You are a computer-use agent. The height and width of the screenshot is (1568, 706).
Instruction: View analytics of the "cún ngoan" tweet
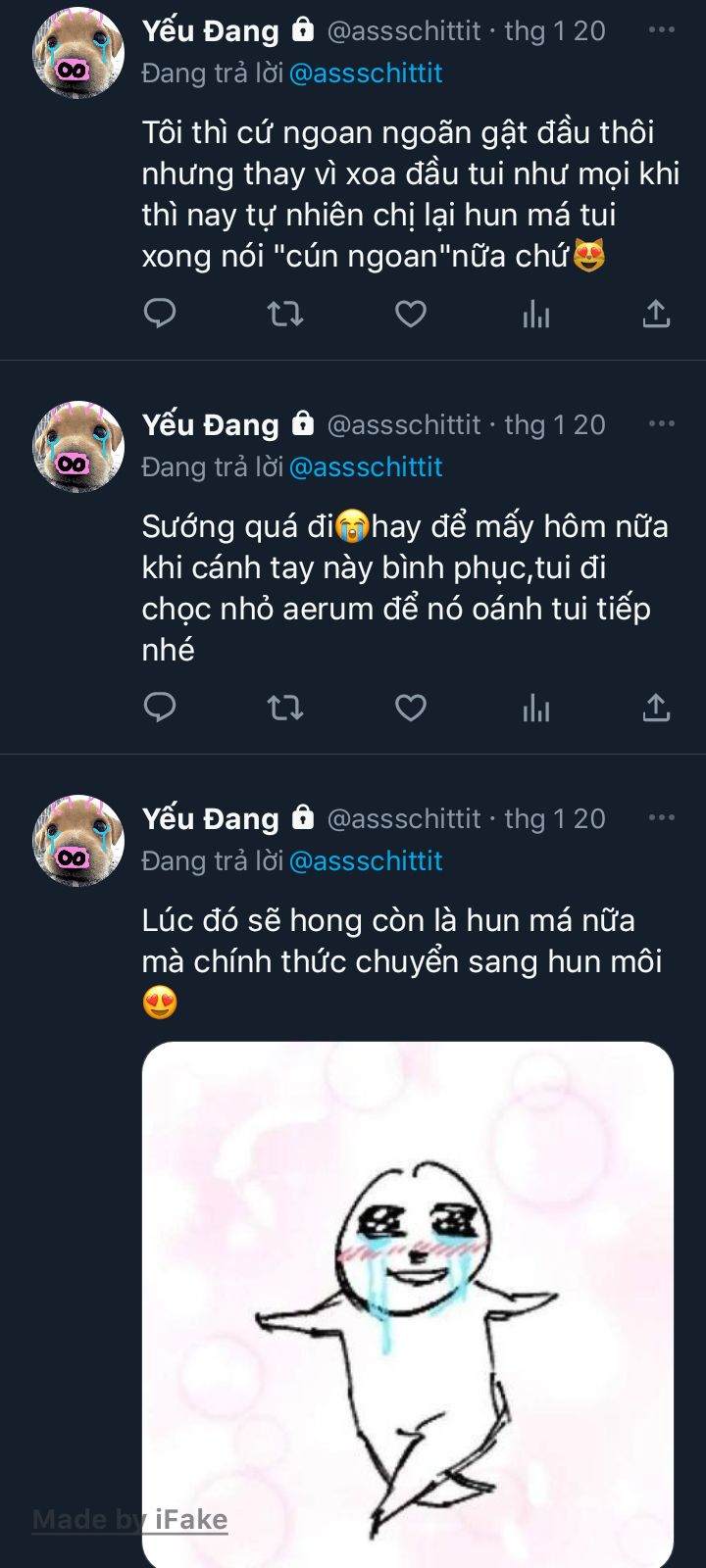(x=536, y=314)
